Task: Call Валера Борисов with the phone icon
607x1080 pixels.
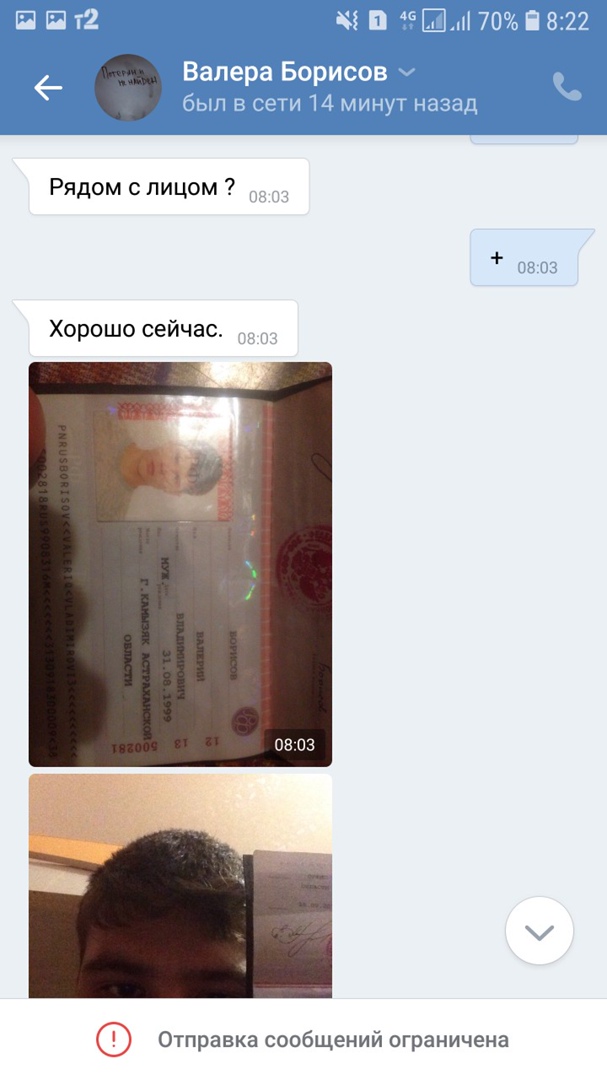Action: [x=567, y=87]
